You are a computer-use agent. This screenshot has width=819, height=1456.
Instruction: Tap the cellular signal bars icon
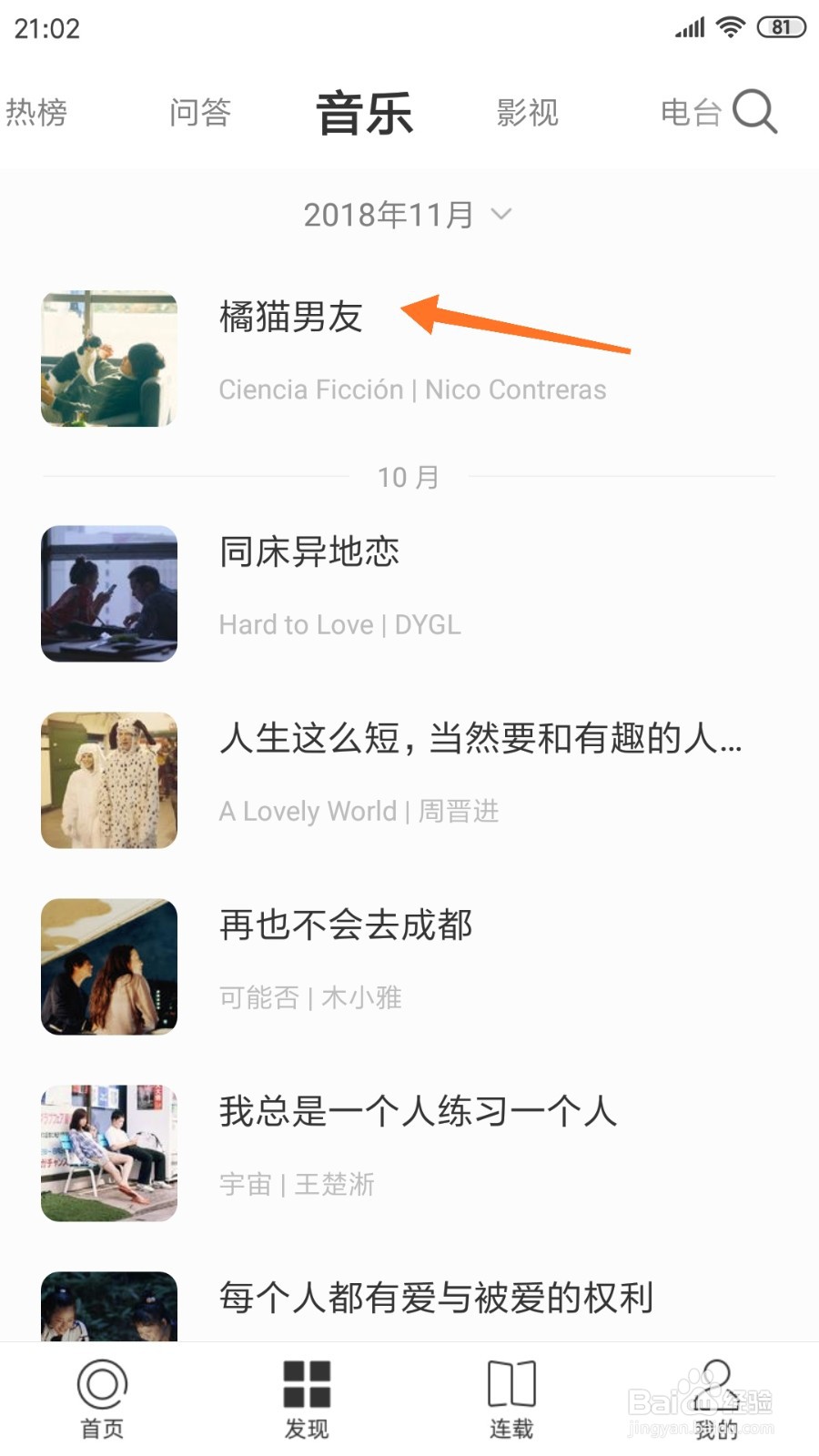[688, 26]
